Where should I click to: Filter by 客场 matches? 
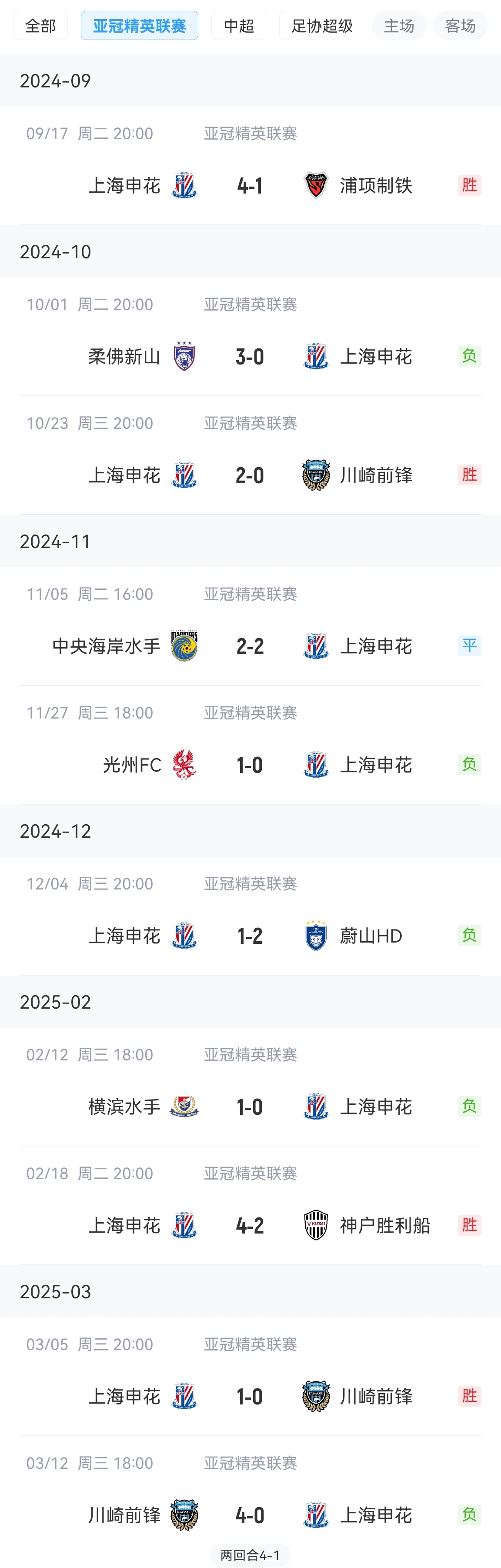pyautogui.click(x=460, y=26)
